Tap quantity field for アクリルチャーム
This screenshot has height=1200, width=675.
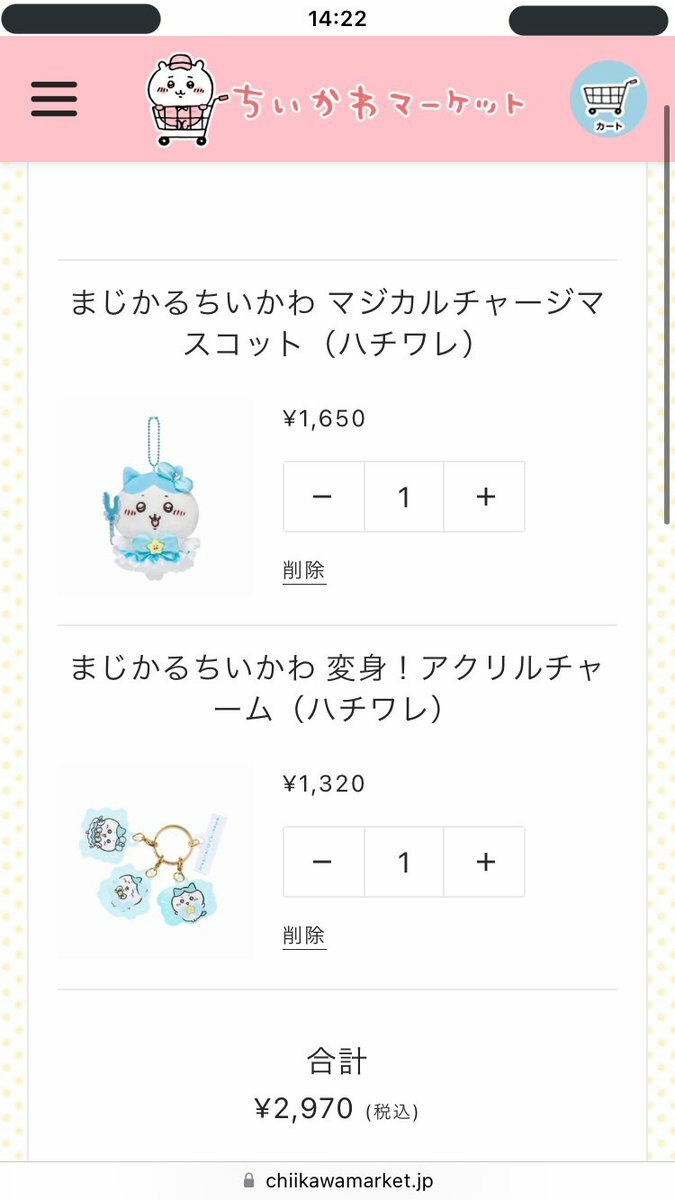(404, 862)
